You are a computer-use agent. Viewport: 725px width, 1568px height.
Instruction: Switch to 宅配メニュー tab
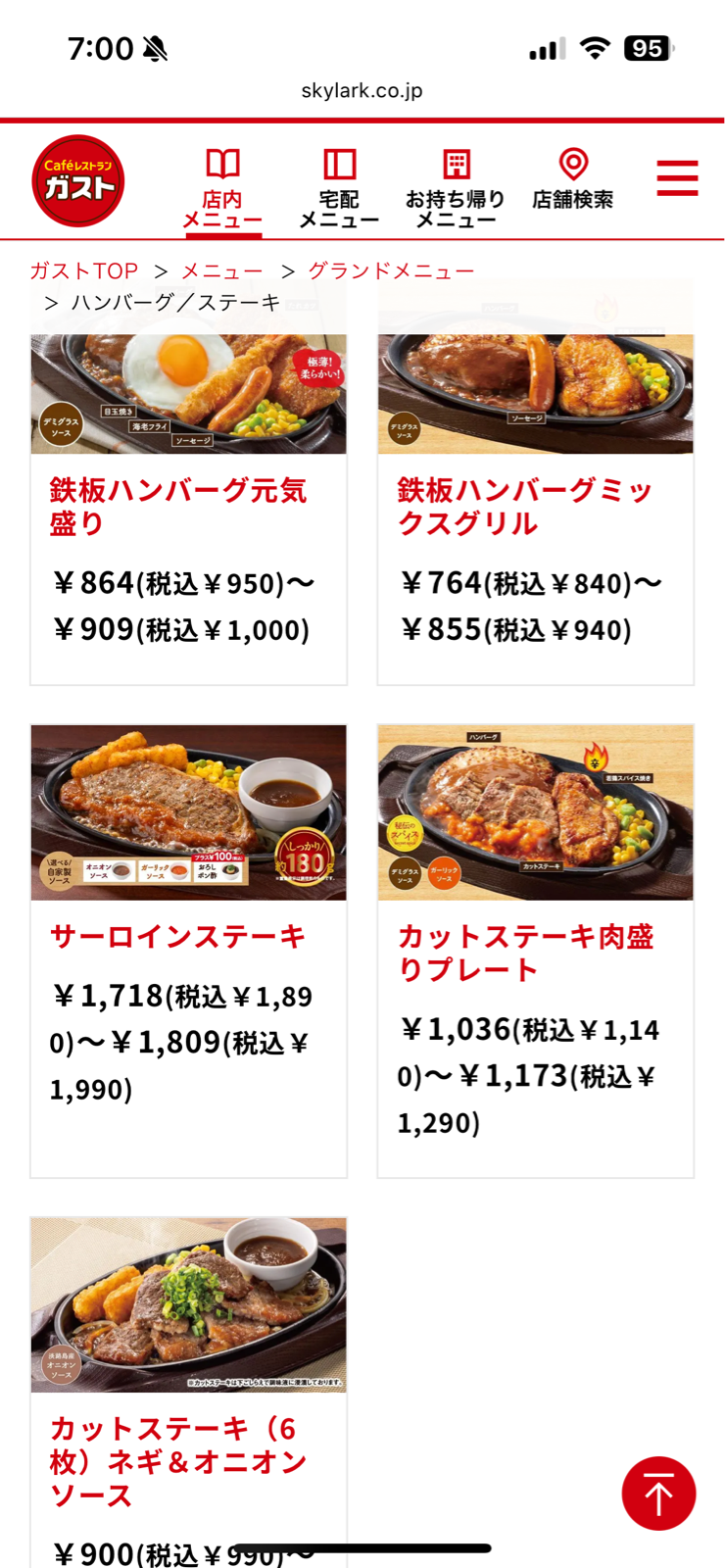tap(339, 186)
